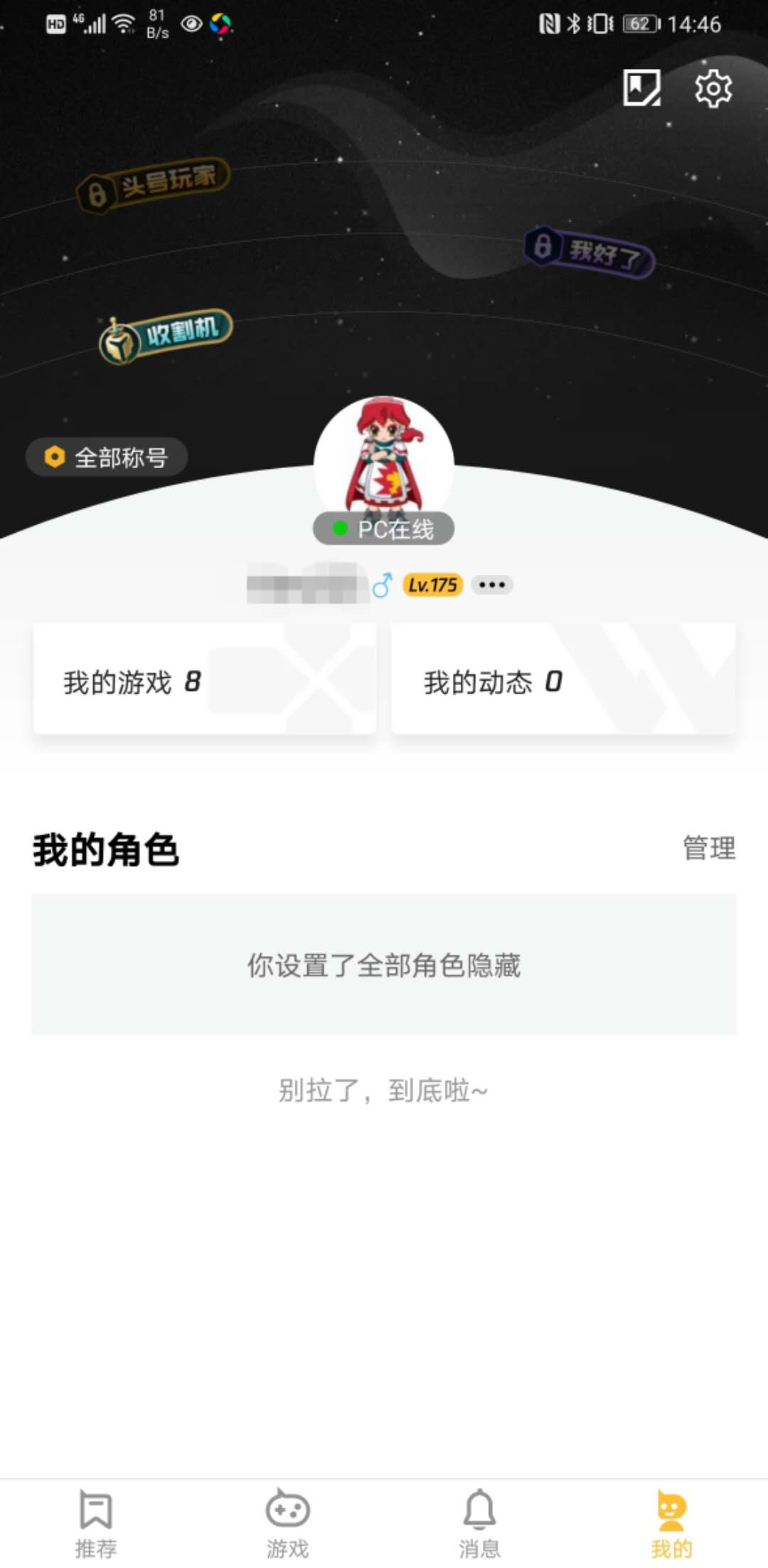Open the three-dot more options

click(492, 585)
